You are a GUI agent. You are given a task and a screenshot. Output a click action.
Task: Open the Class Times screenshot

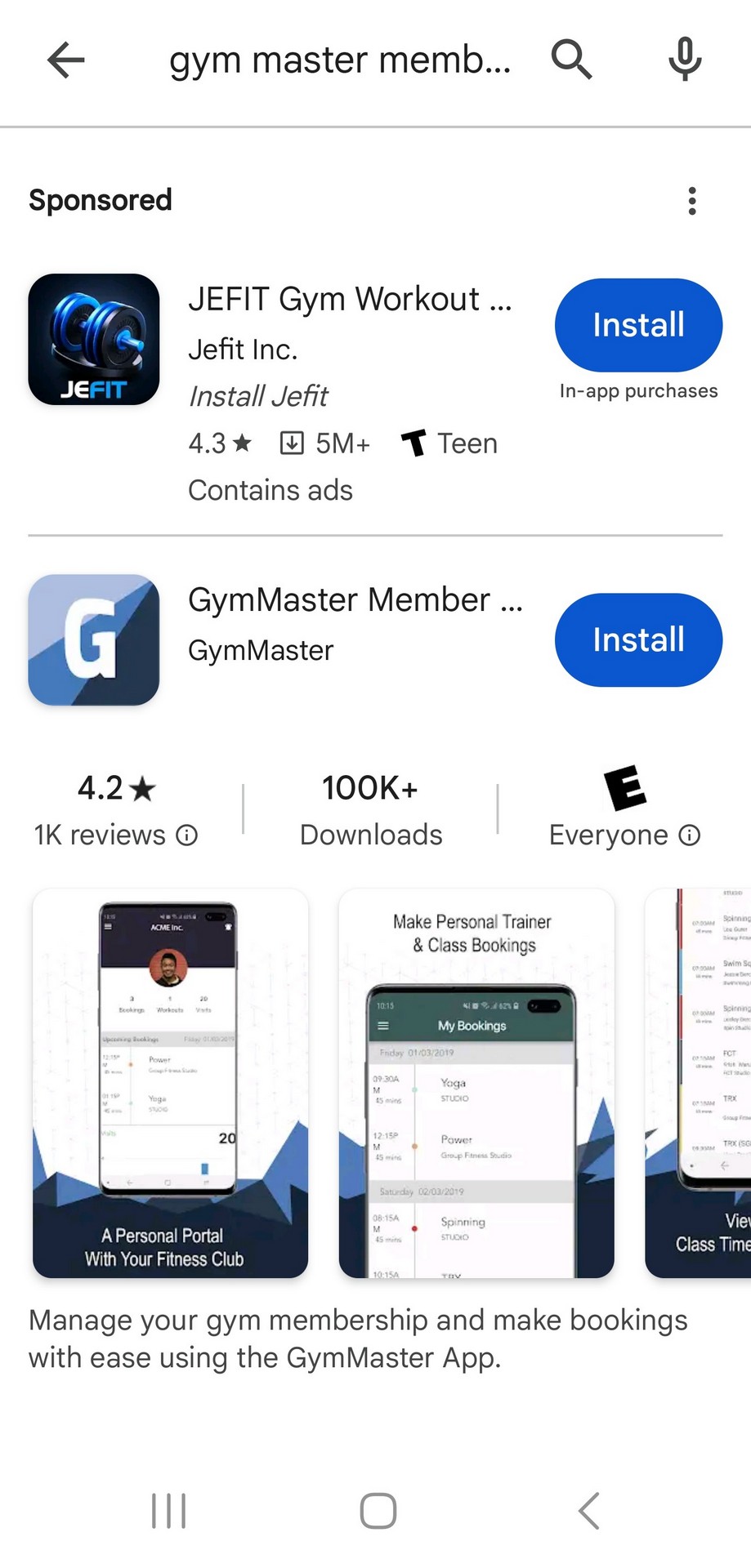(x=700, y=1083)
